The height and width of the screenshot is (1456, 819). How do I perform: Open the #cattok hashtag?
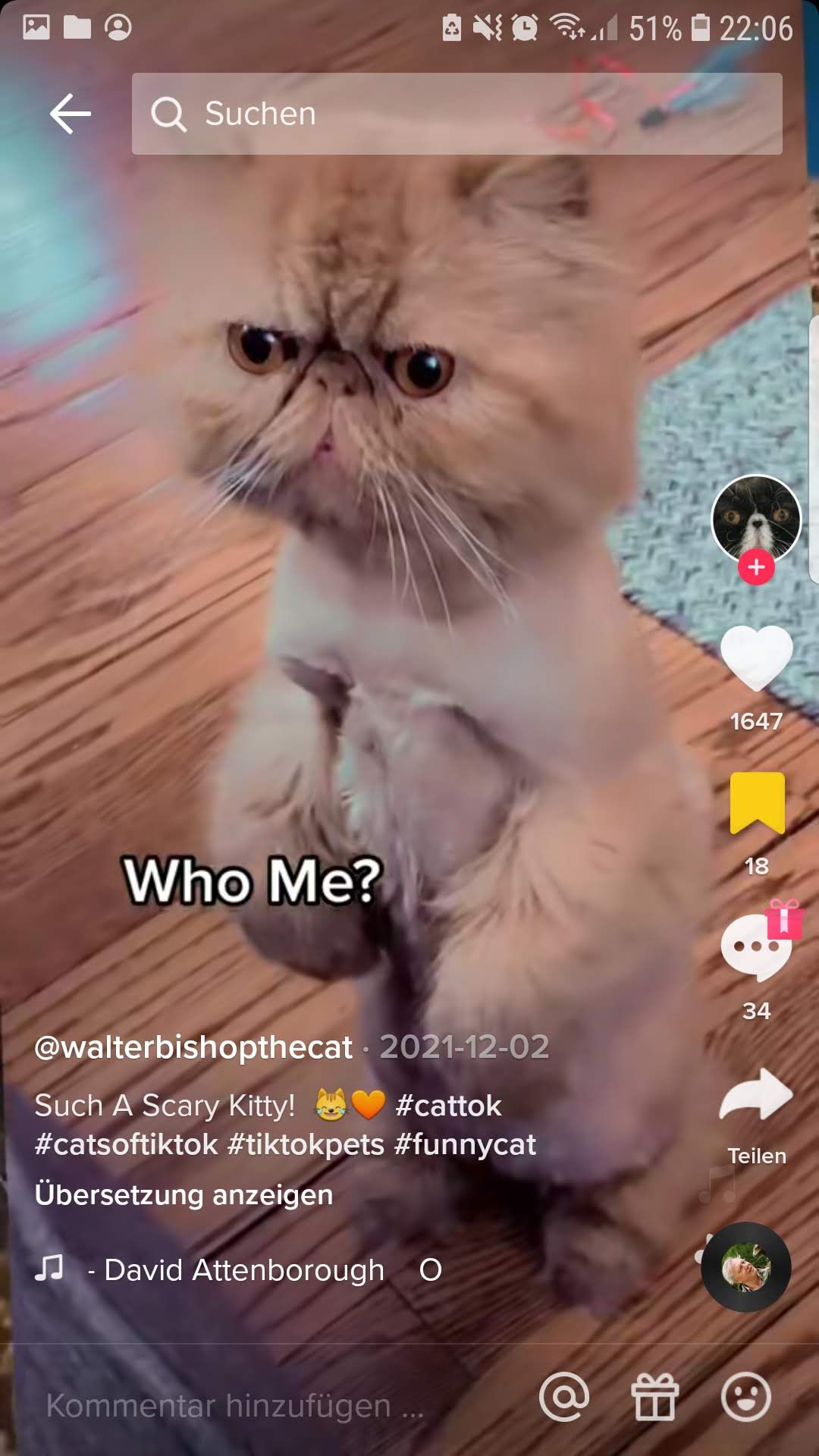(448, 1106)
